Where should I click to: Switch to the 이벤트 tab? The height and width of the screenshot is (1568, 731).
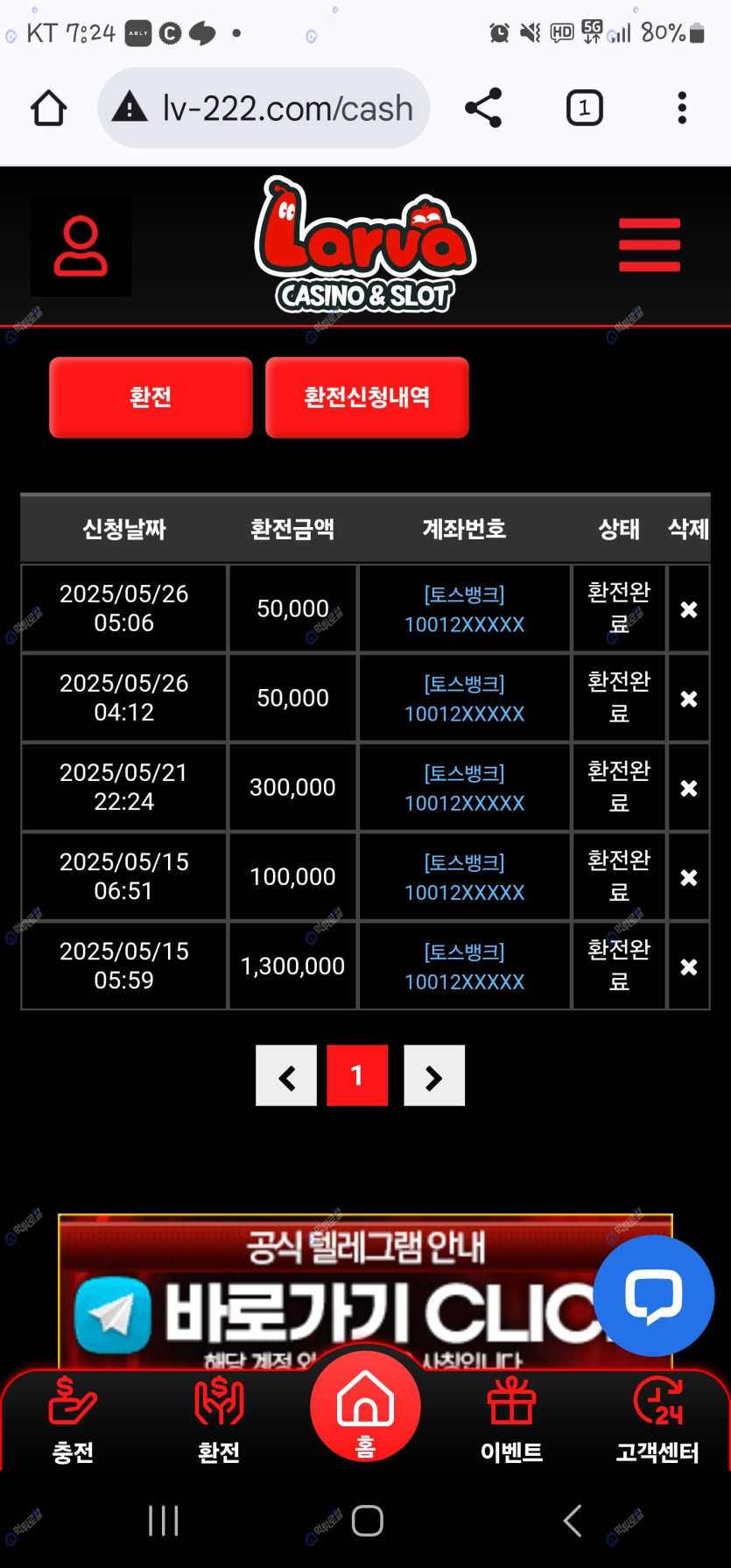coord(511,1420)
